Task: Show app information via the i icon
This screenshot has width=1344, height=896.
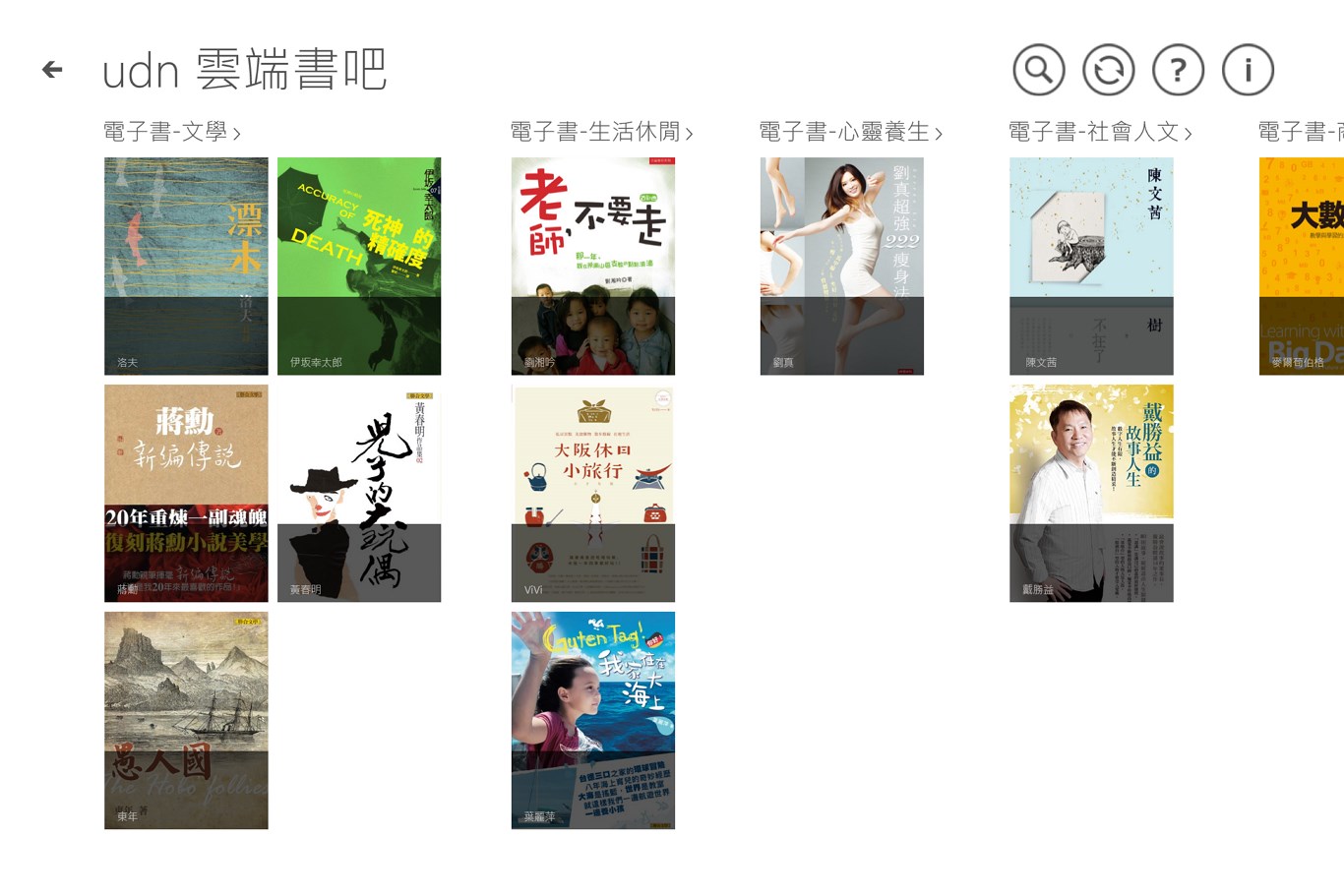Action: (x=1248, y=70)
